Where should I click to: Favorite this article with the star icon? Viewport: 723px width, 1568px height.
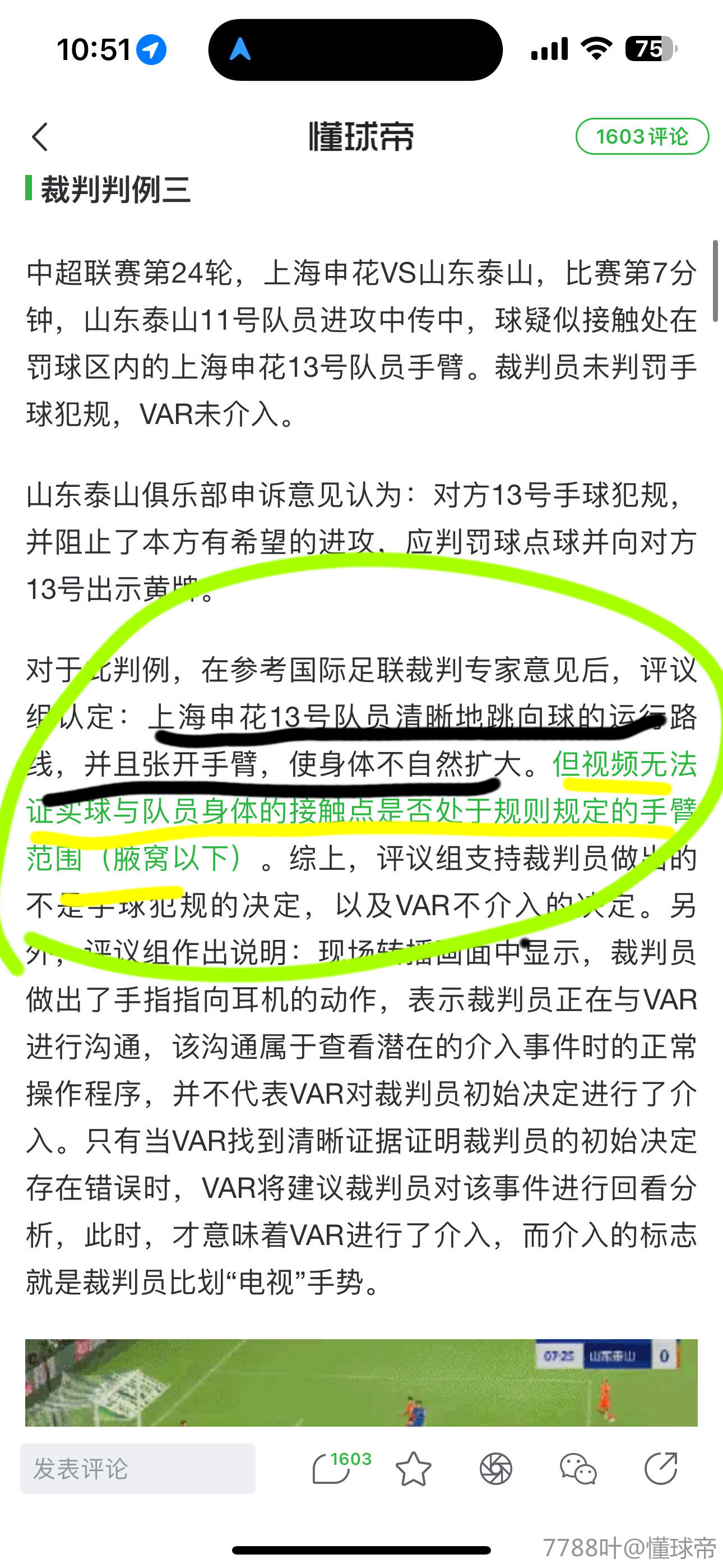(x=413, y=1469)
